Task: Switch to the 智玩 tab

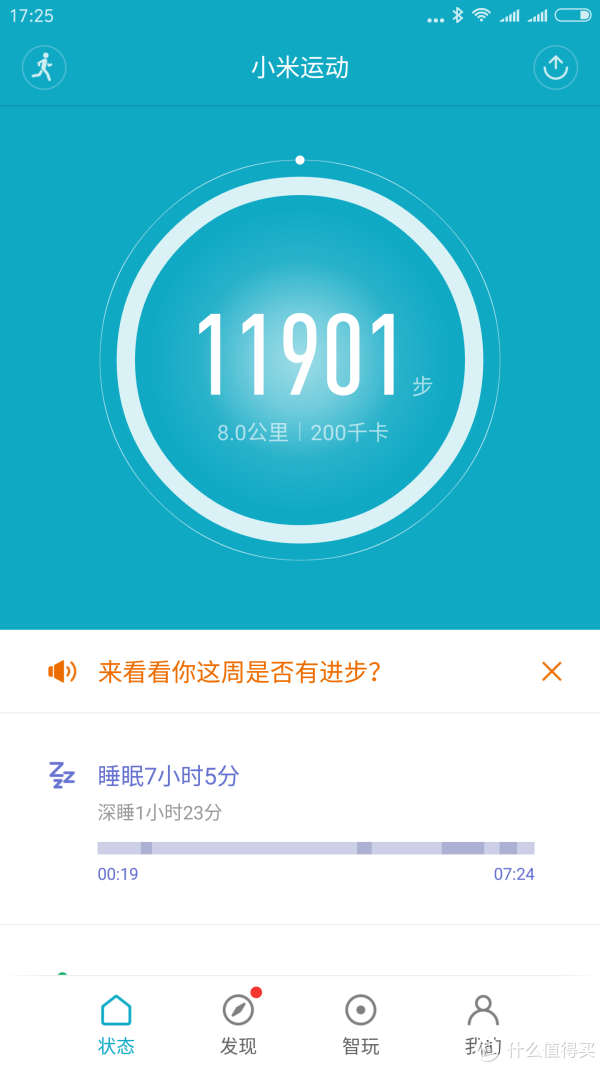Action: point(361,1024)
